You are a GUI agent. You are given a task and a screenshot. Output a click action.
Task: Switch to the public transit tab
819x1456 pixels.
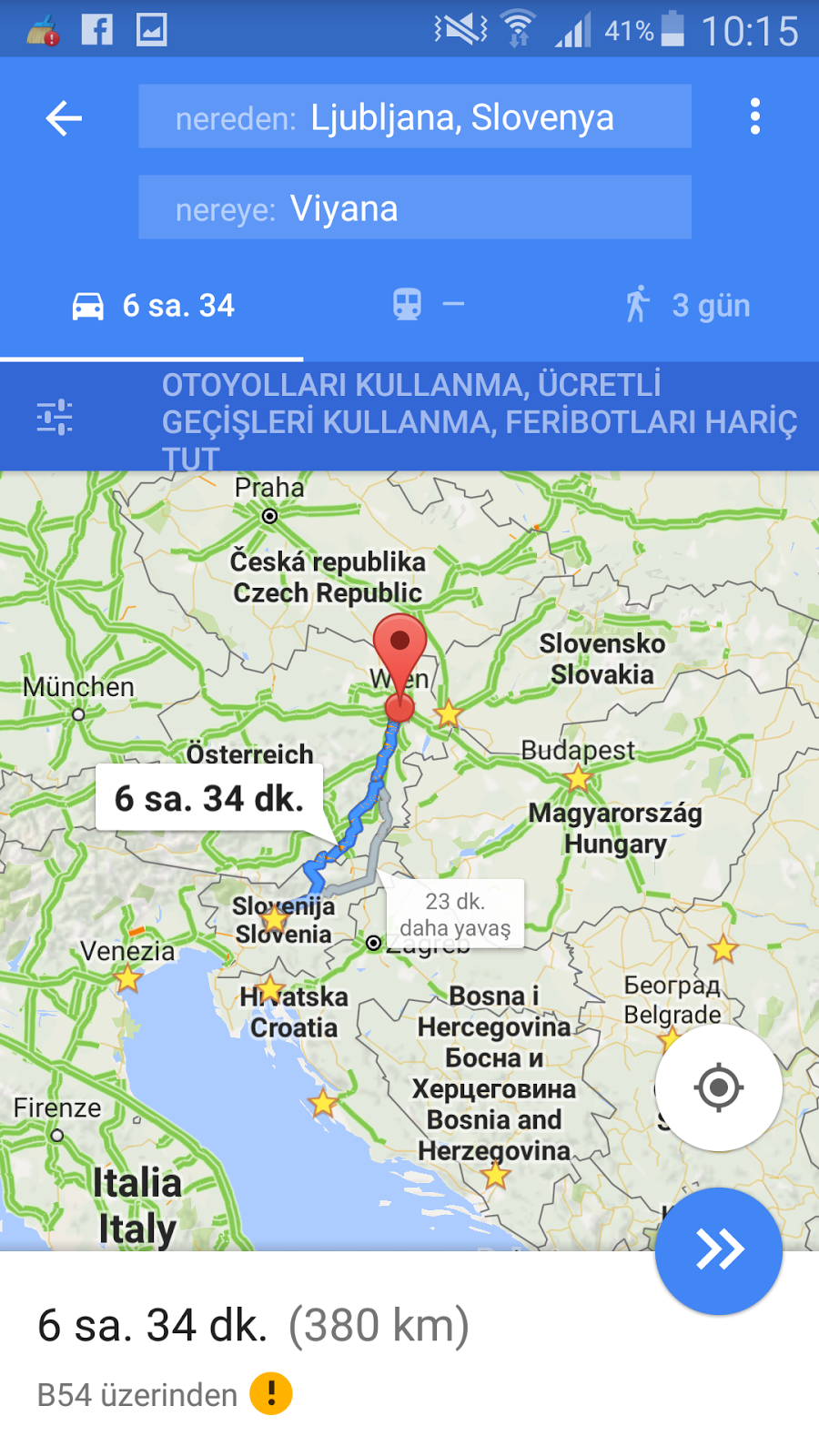click(426, 305)
